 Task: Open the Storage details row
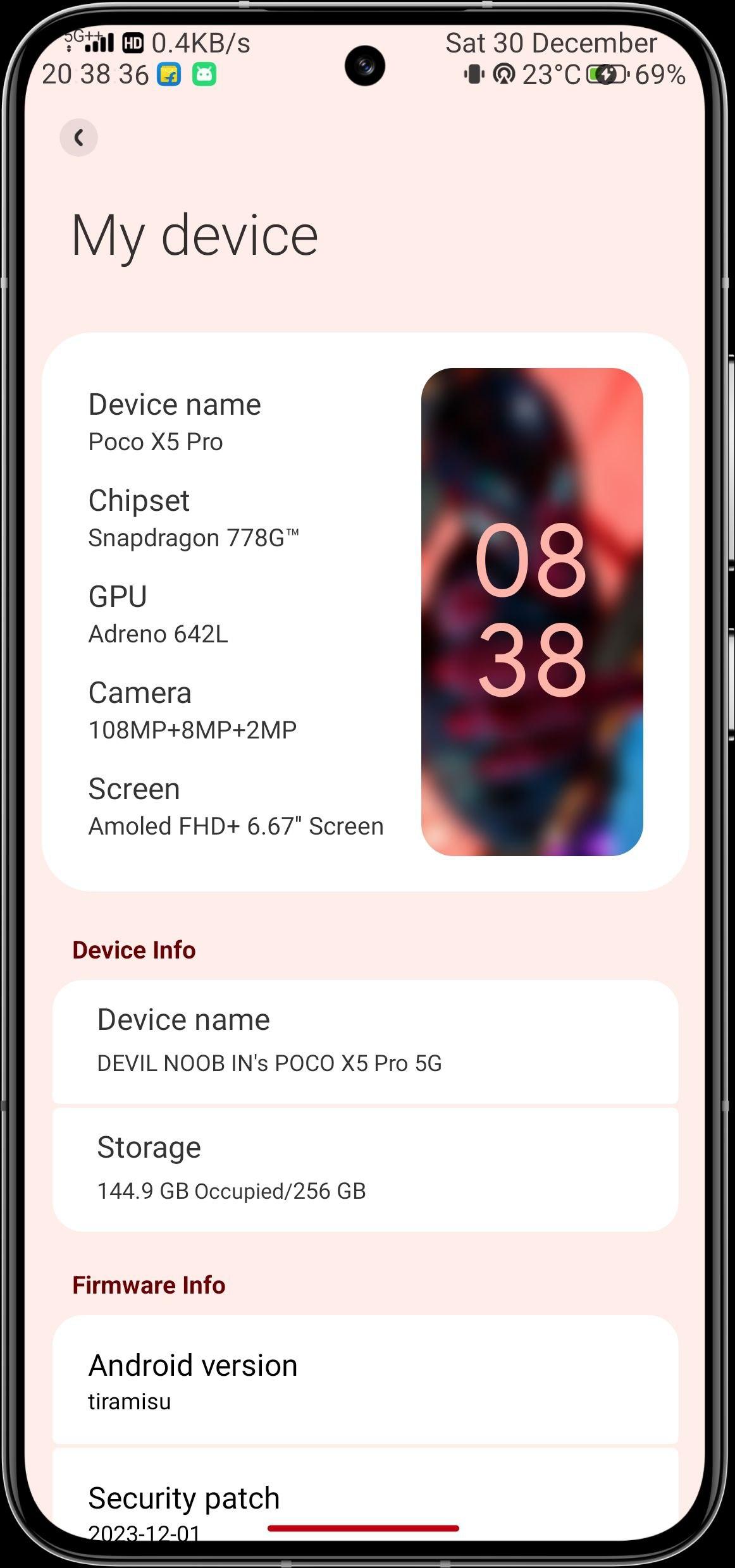pos(365,1168)
